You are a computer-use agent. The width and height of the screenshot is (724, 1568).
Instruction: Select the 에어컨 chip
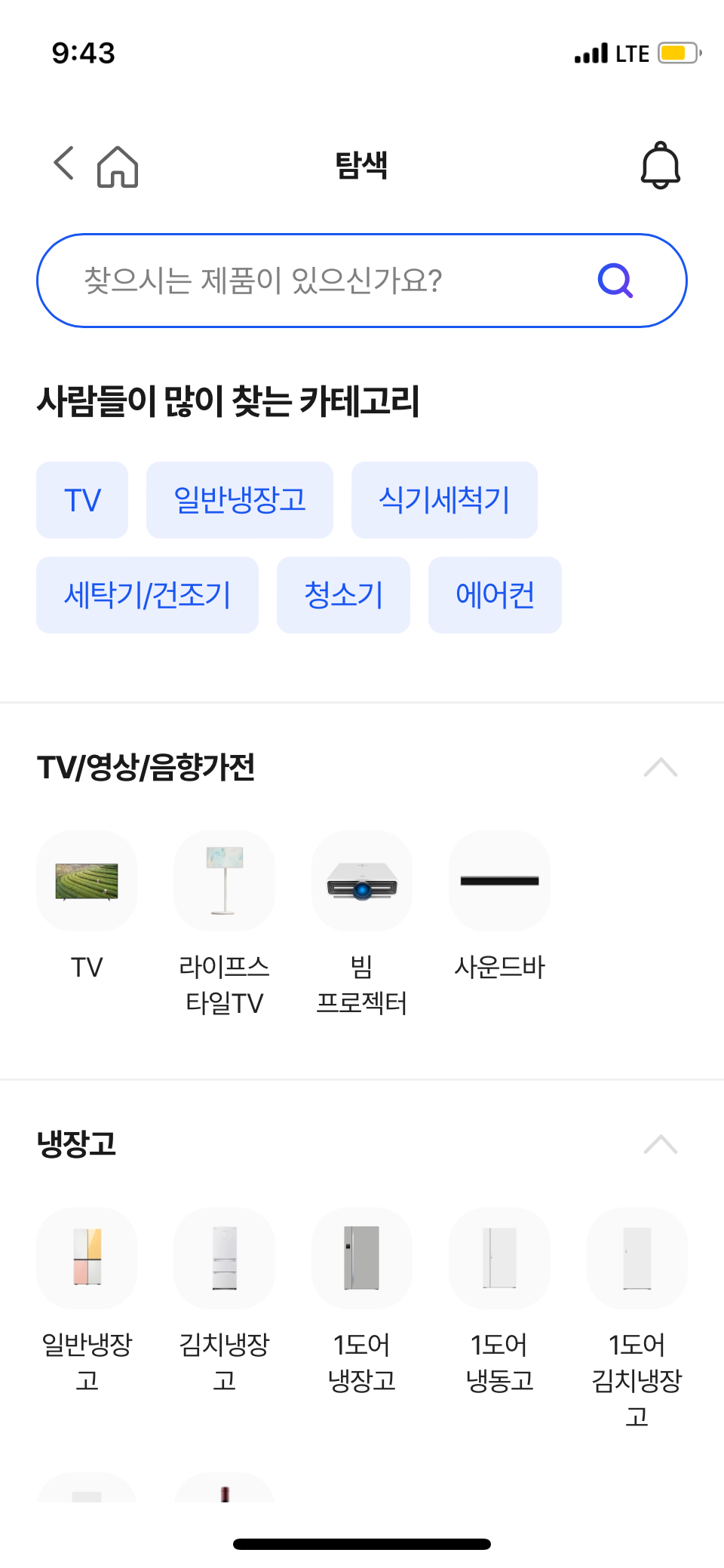[495, 595]
